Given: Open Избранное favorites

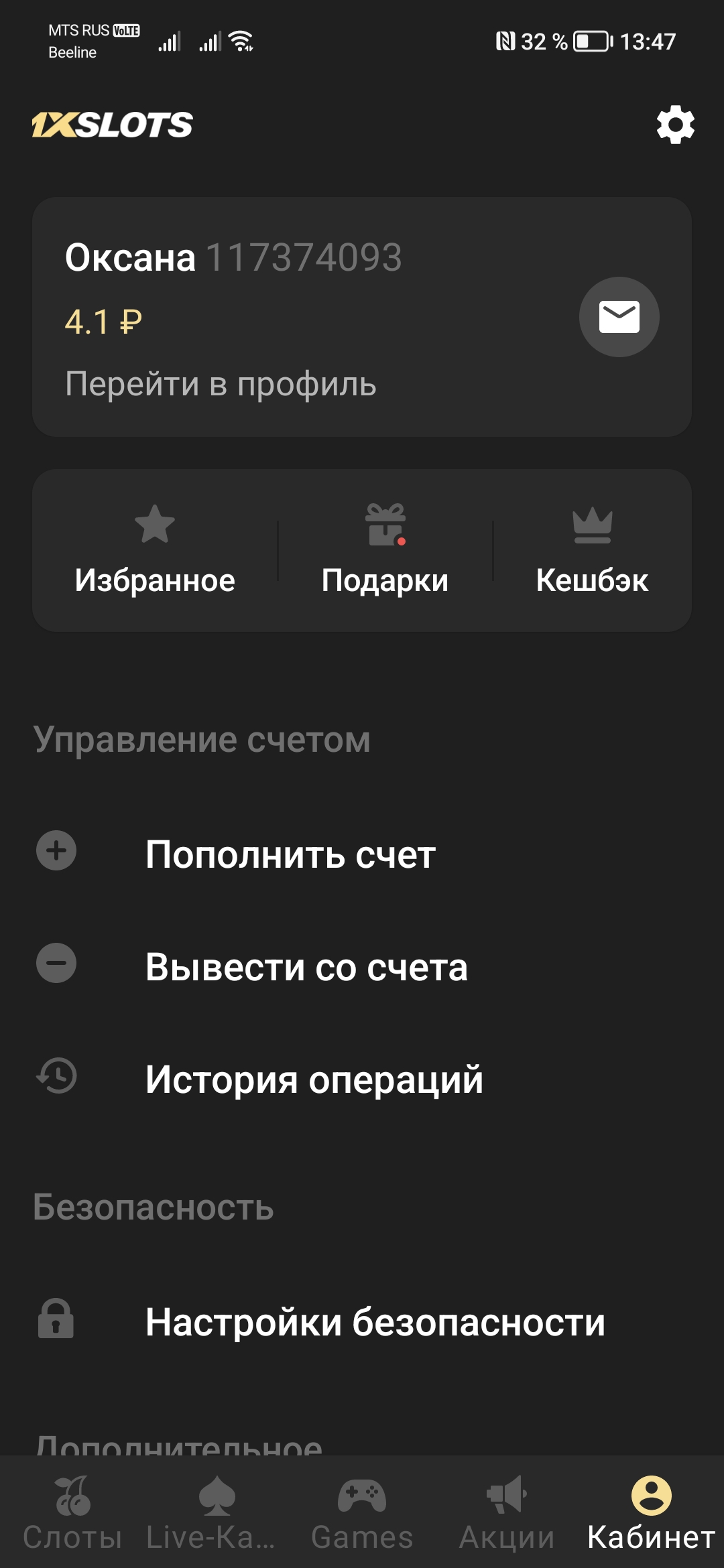Looking at the screenshot, I should pos(155,551).
